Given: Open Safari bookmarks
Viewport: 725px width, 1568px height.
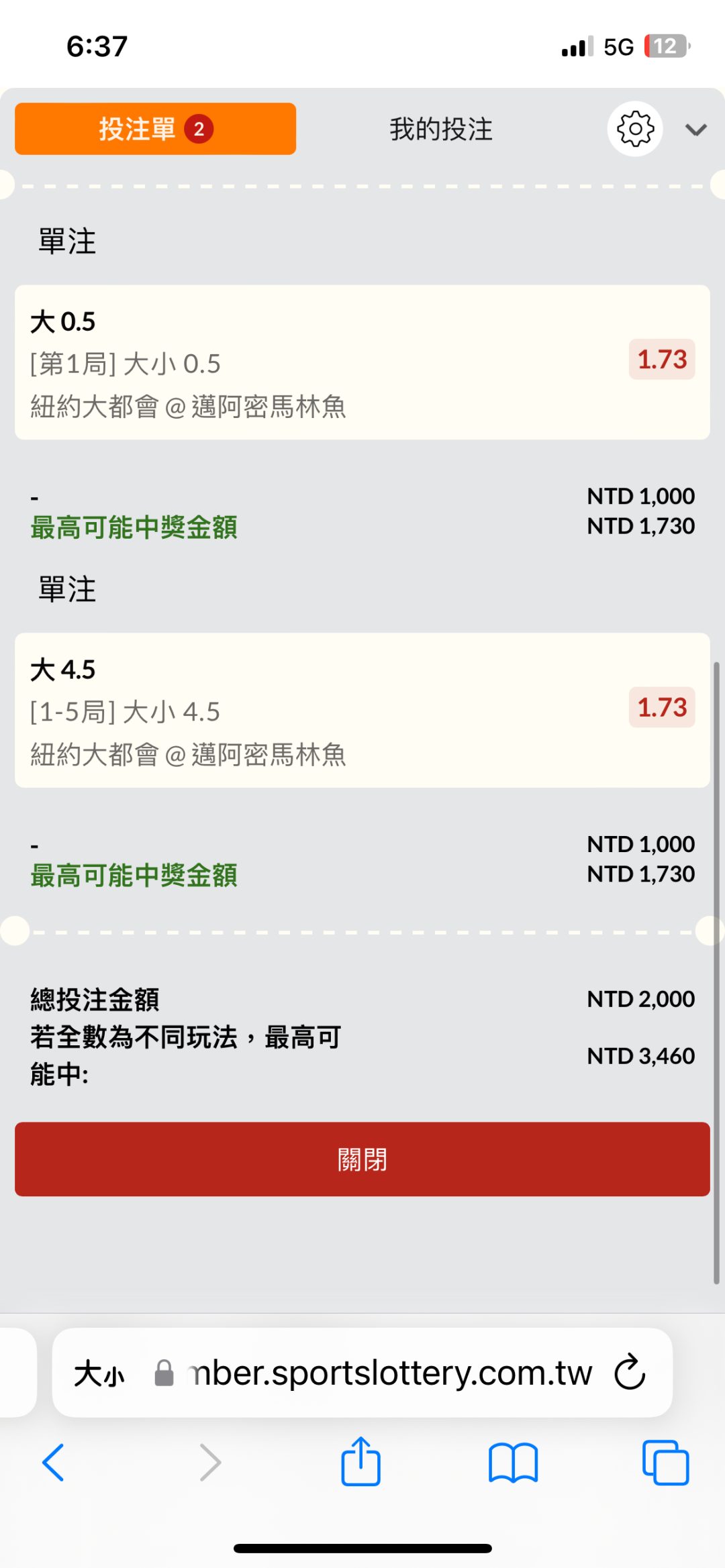Looking at the screenshot, I should coord(513,1463).
